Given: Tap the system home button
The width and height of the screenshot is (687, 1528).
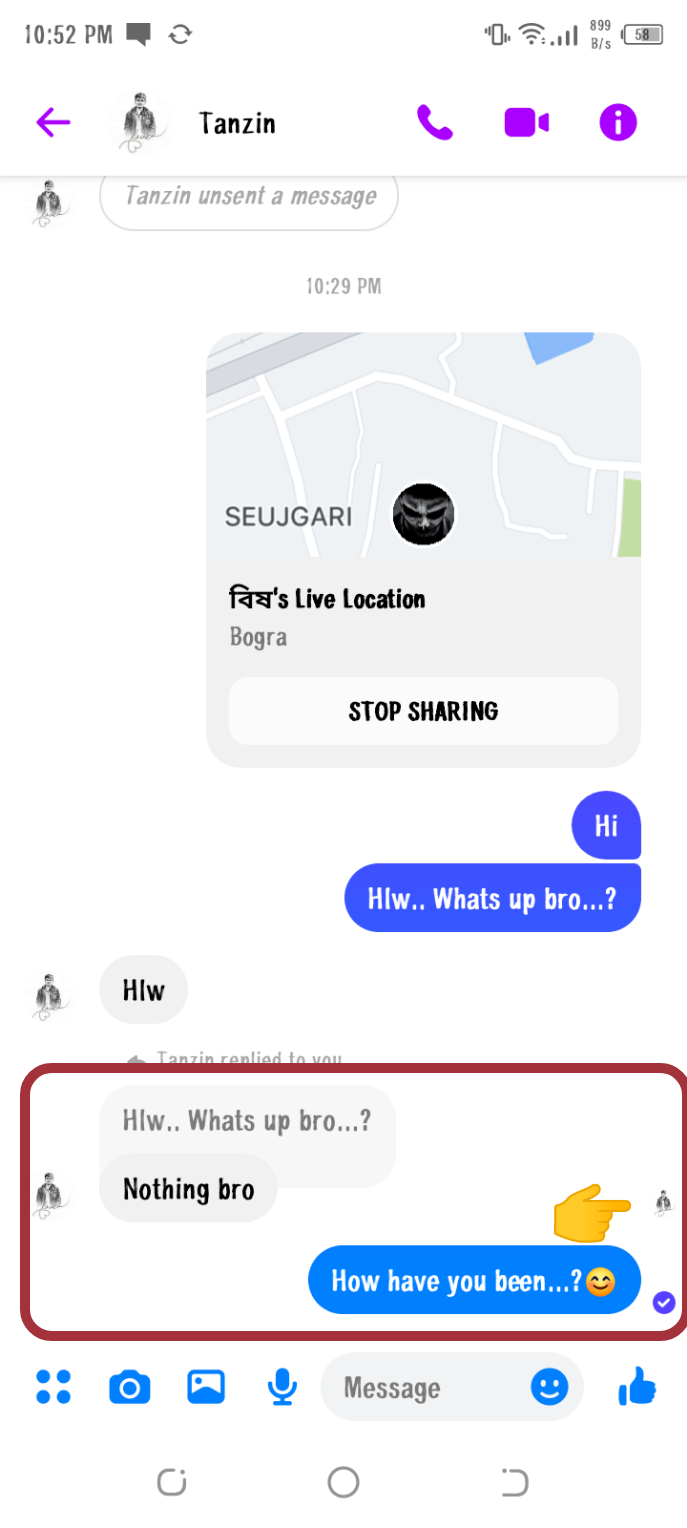Looking at the screenshot, I should (343, 1482).
